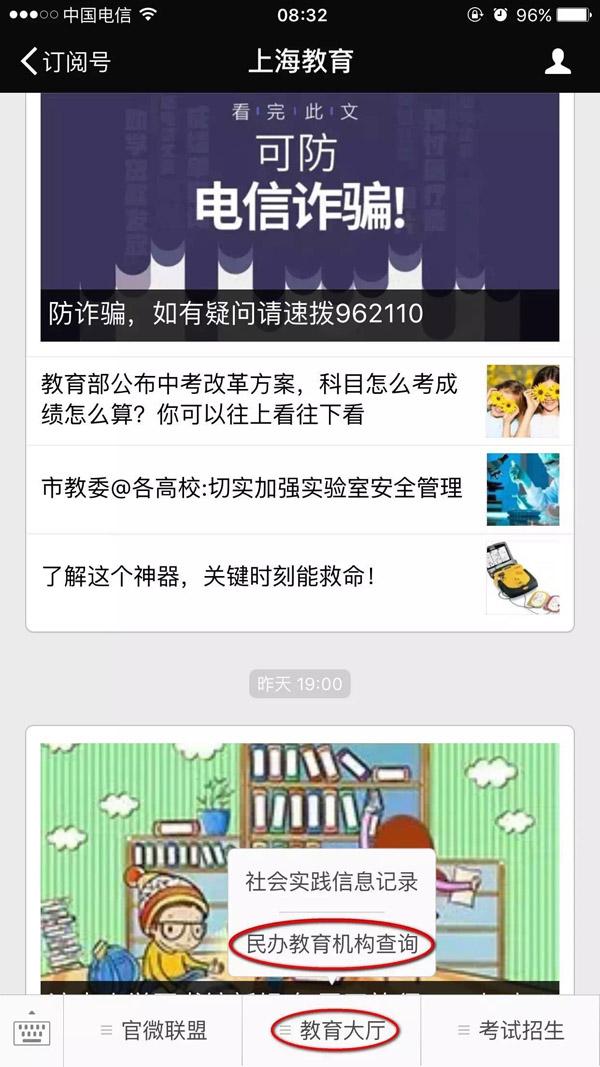Switch to keyboard input mode
600x1067 pixels.
coord(32,1032)
